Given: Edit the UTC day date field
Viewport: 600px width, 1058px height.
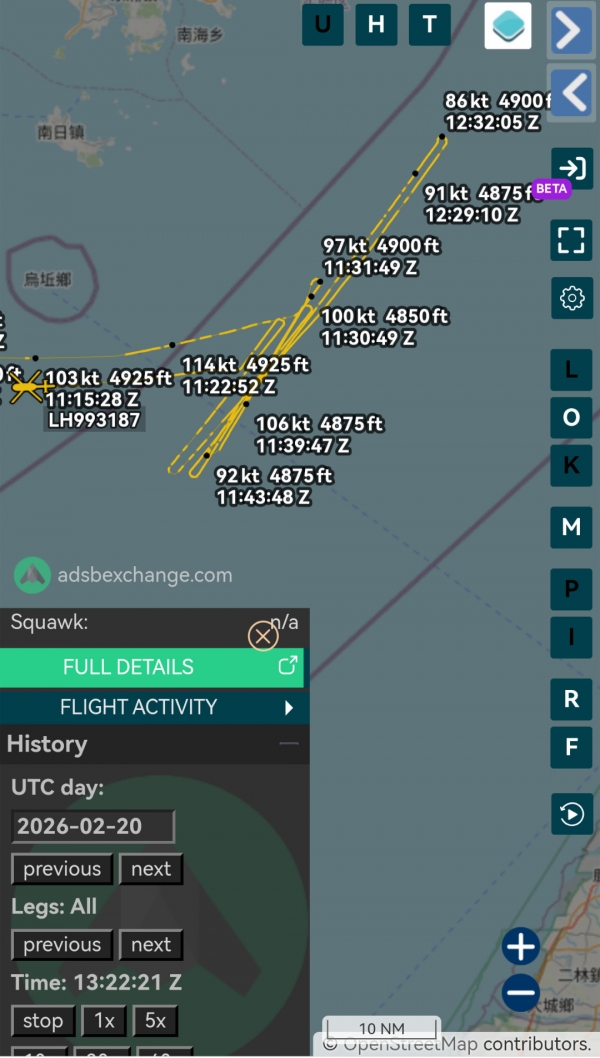Looking at the screenshot, I should 93,826.
